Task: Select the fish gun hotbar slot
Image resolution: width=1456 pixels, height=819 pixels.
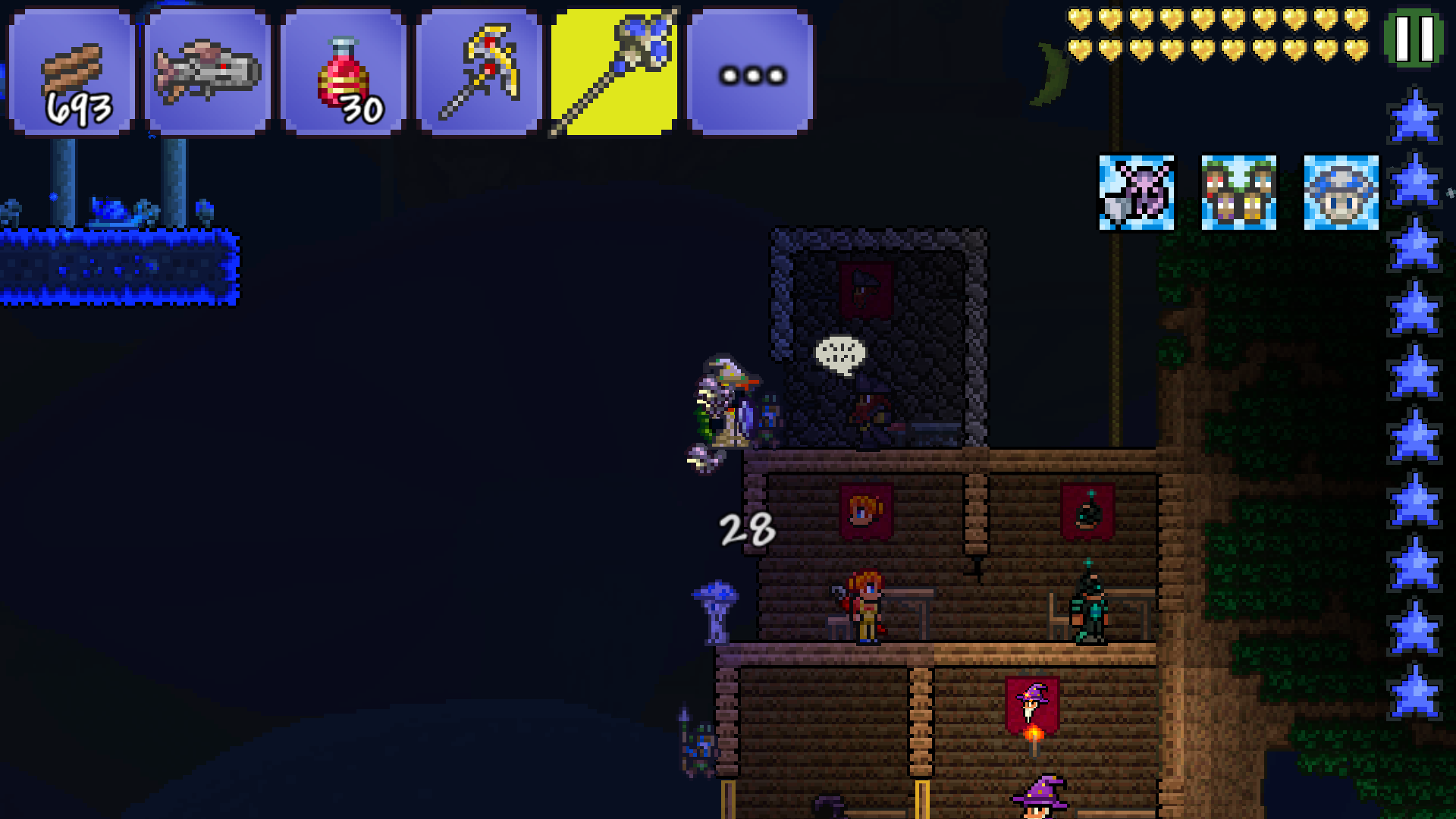Action: point(207,74)
